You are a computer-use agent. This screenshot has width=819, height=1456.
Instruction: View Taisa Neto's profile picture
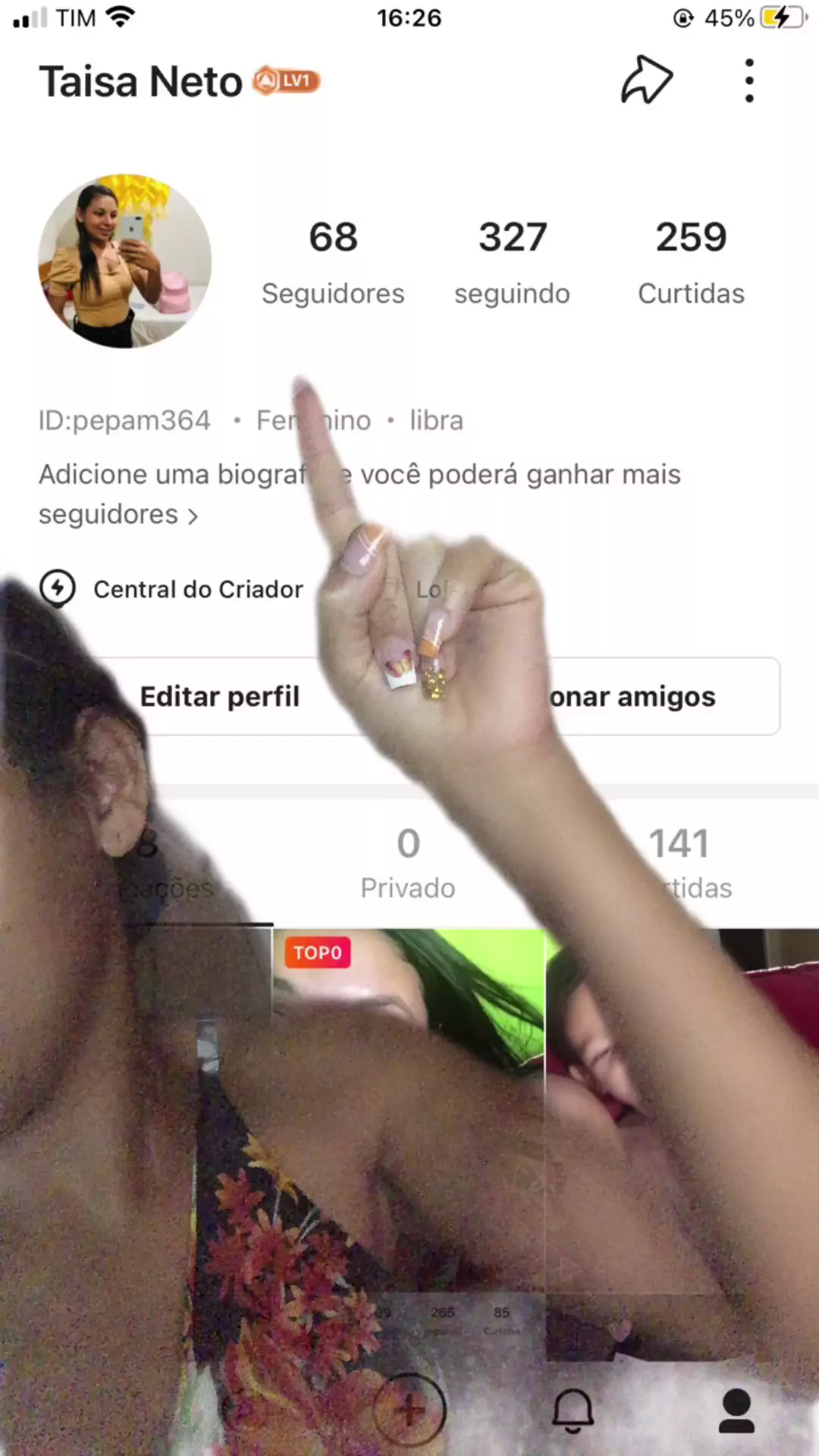(x=125, y=262)
